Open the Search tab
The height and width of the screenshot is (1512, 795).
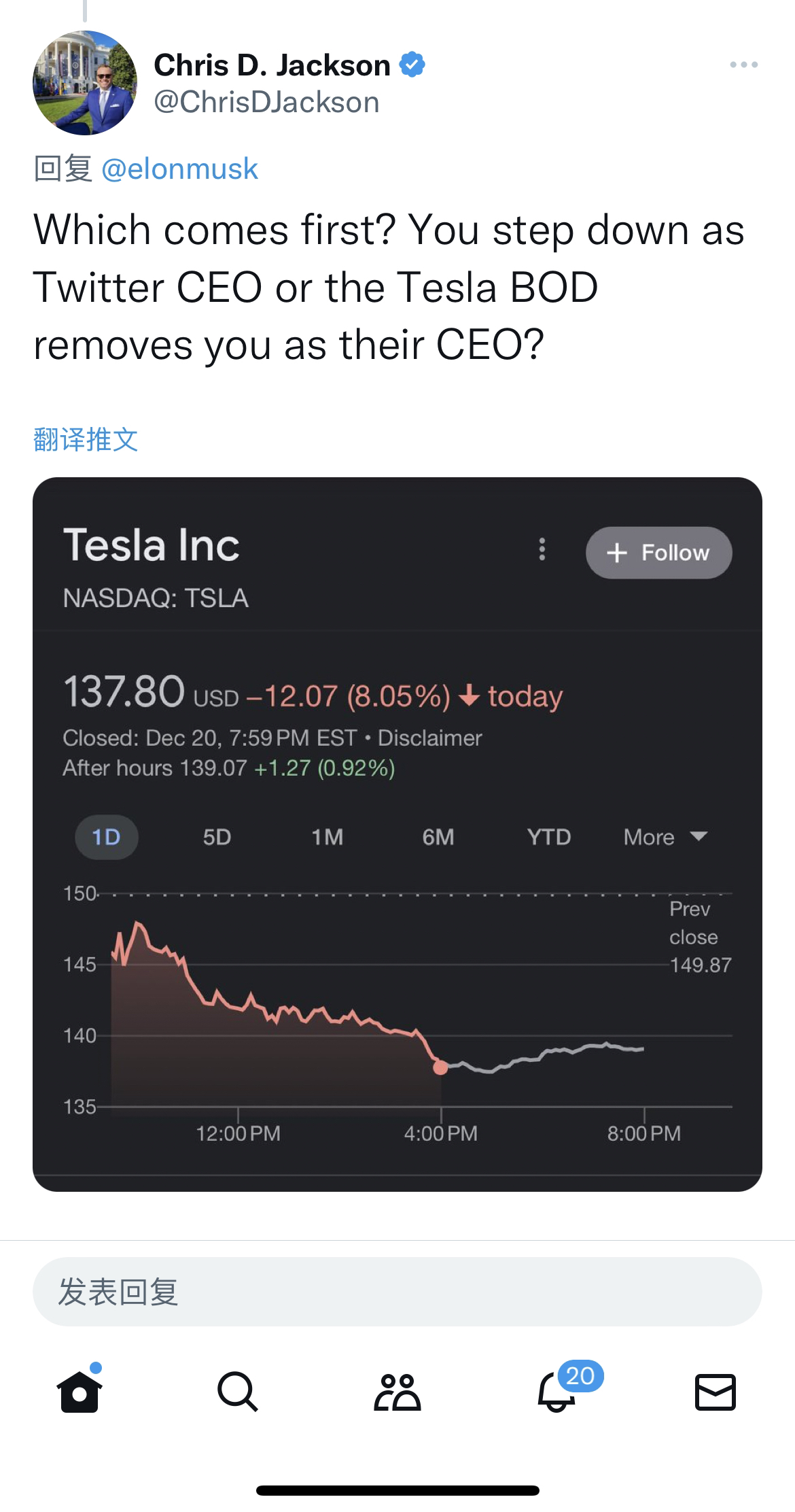point(238,1392)
